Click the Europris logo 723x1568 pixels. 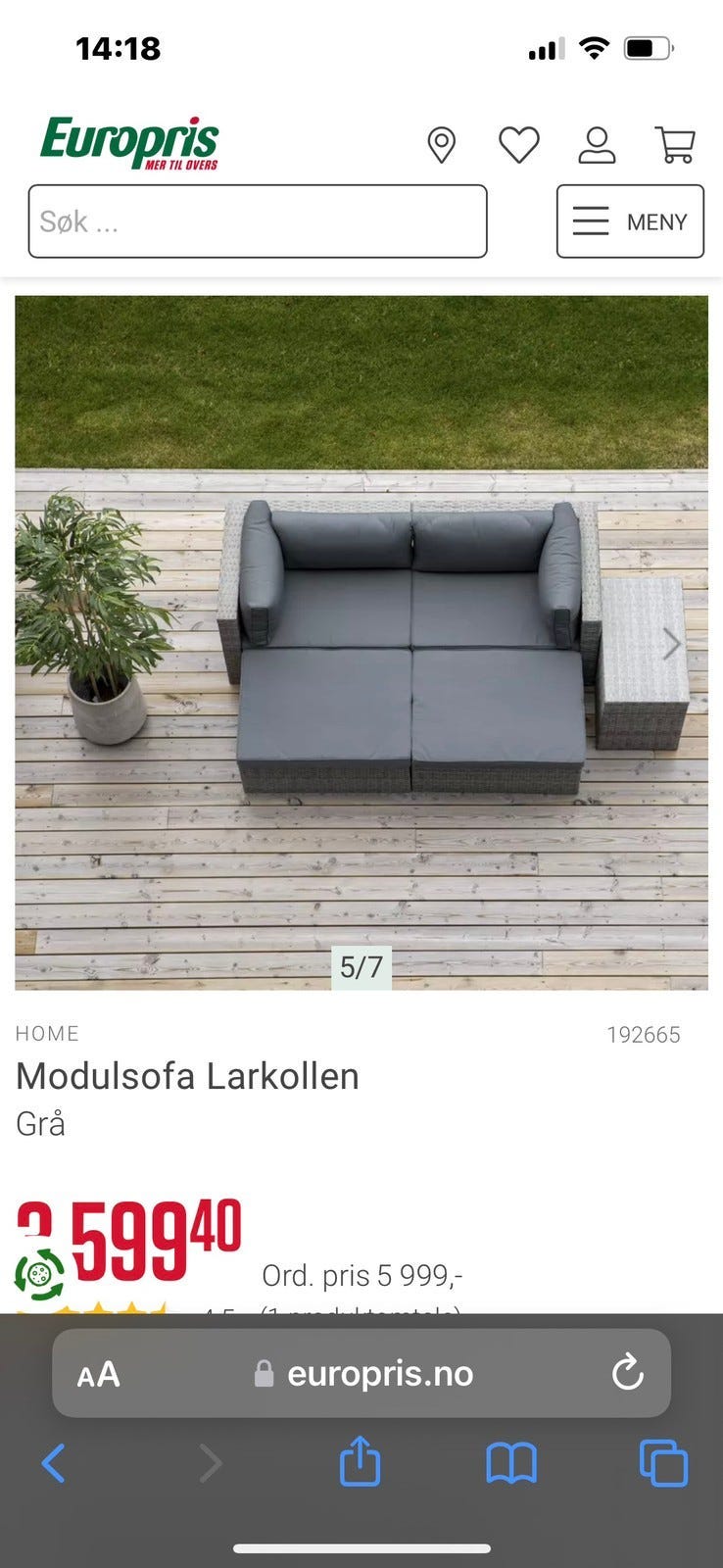pos(126,141)
